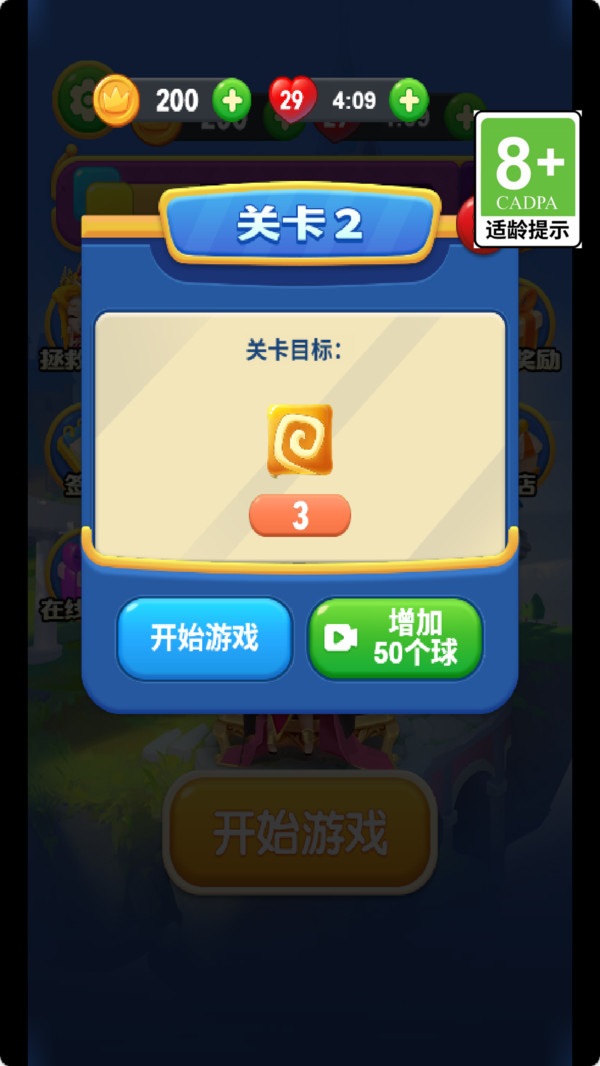This screenshot has height=1066, width=600.
Task: Add more hearts with plus button
Action: tap(408, 100)
